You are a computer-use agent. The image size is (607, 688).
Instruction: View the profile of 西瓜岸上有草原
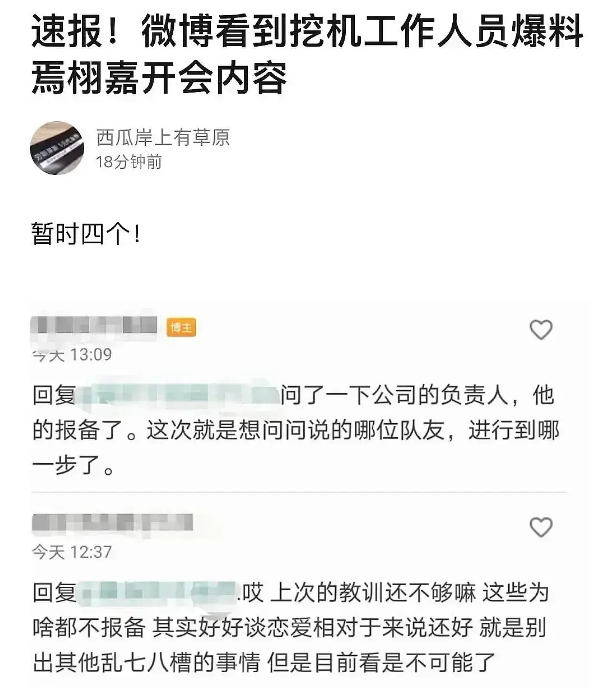point(162,138)
